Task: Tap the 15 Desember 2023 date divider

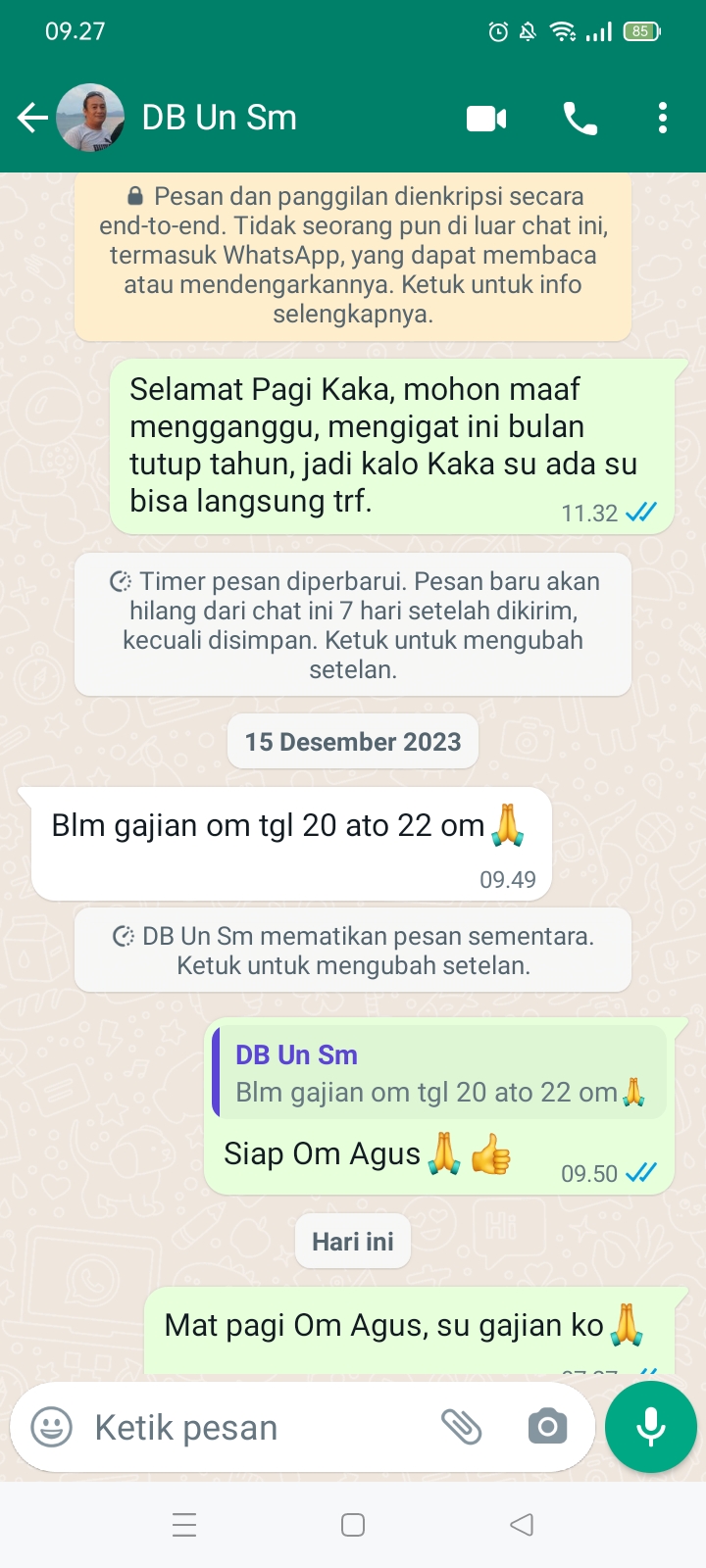Action: coord(352,742)
